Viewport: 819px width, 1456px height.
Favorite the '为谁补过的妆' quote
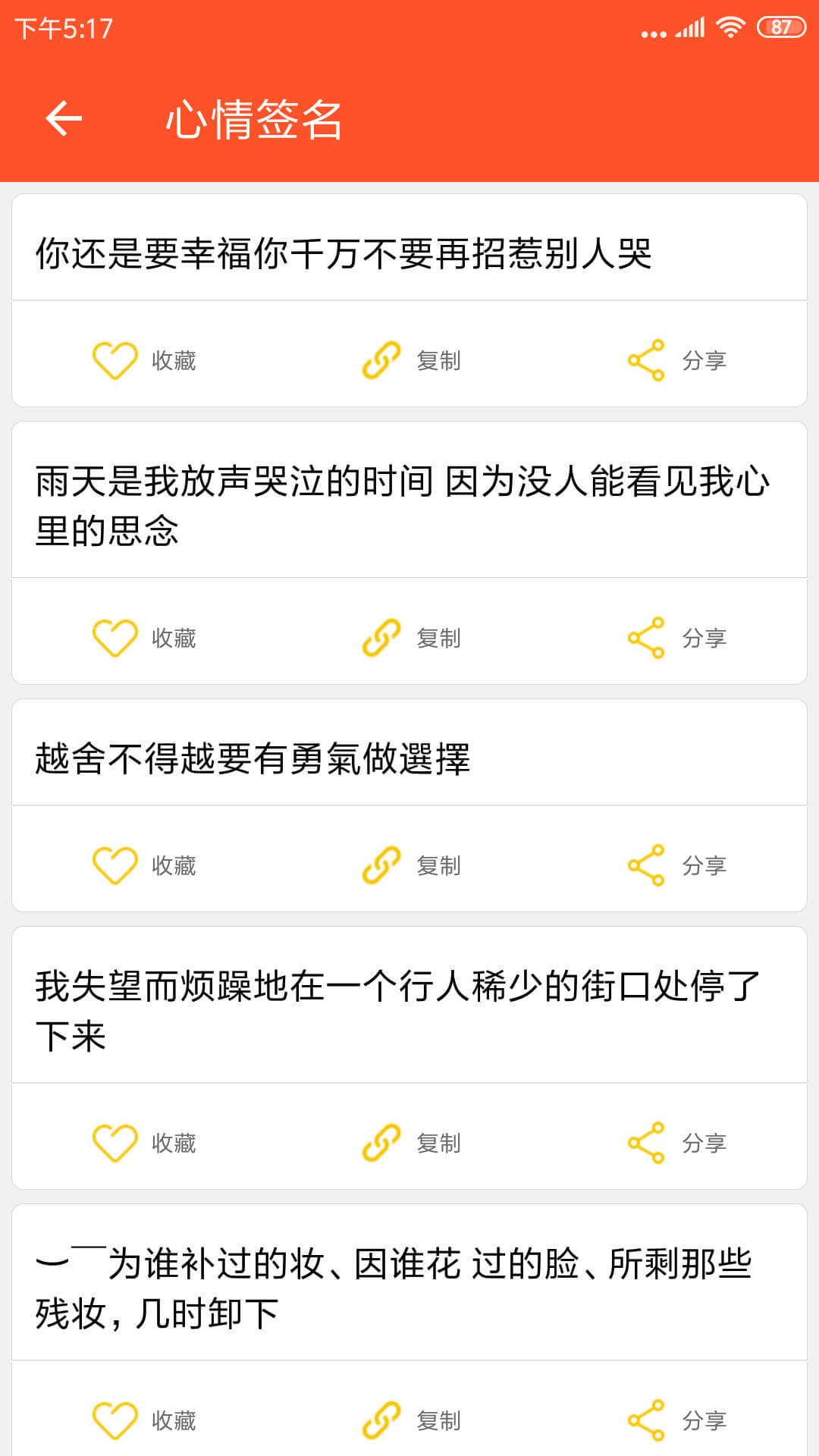coord(144,1420)
